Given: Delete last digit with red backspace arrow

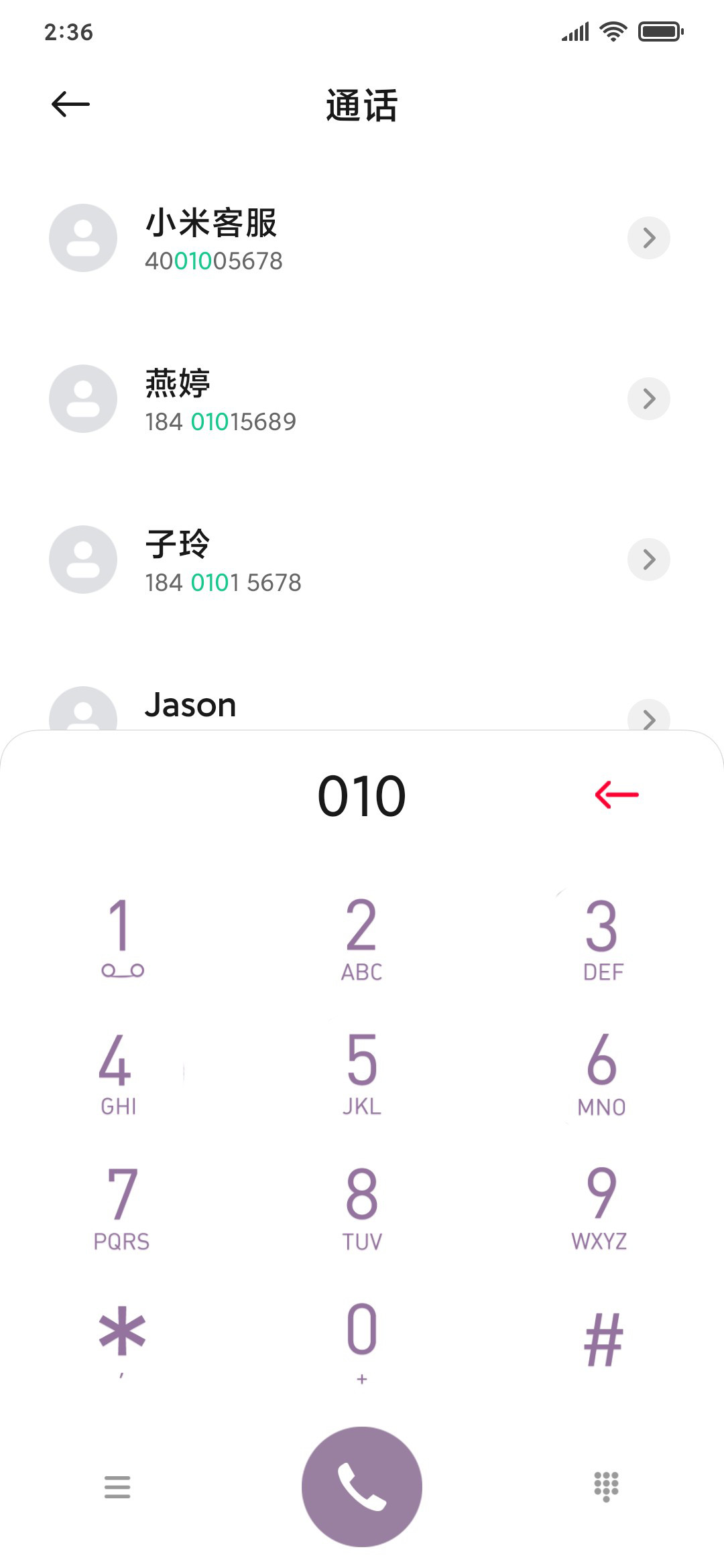Looking at the screenshot, I should (617, 795).
